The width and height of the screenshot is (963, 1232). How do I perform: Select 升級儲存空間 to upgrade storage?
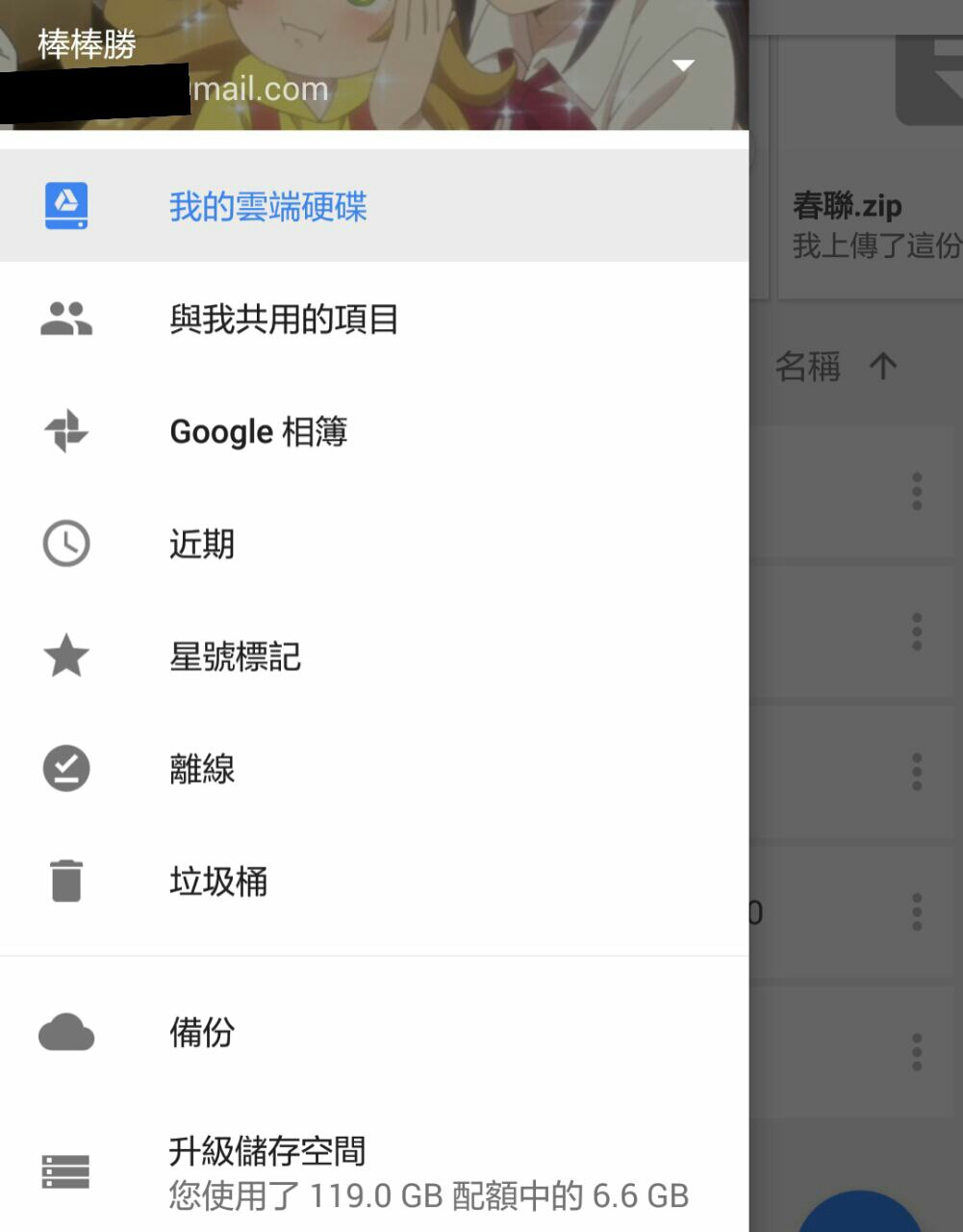[x=267, y=1152]
